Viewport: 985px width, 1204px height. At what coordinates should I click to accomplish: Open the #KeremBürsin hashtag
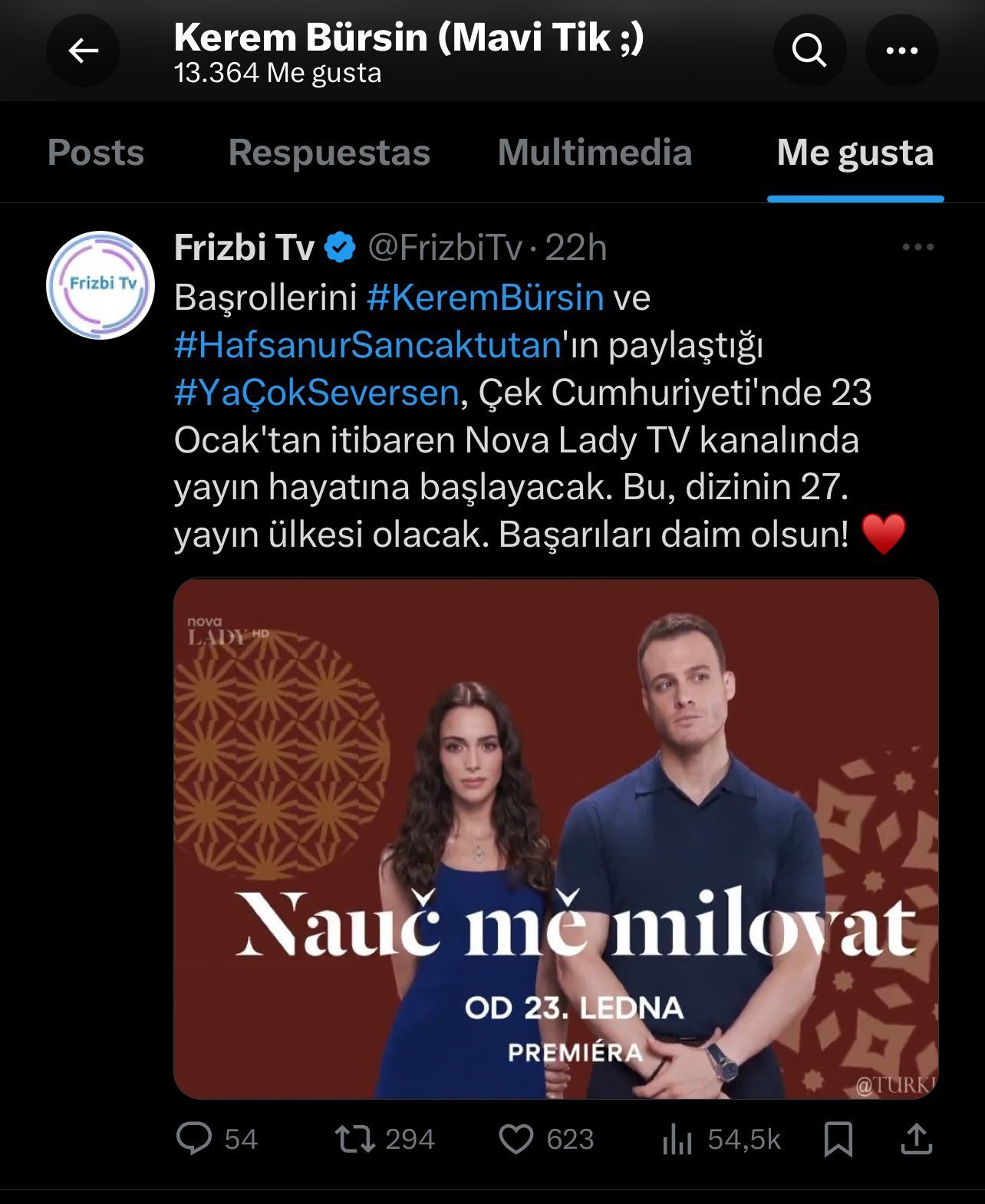click(485, 298)
